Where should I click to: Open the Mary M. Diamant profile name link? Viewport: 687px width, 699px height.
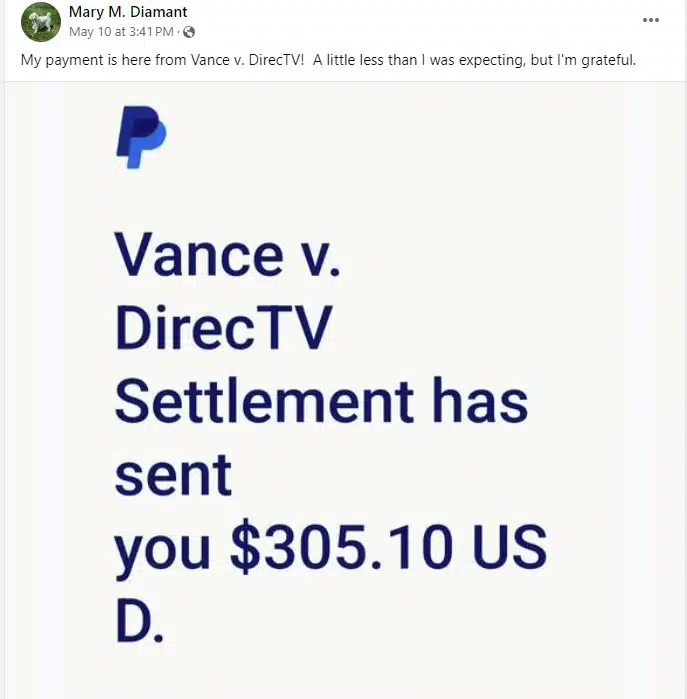[128, 12]
